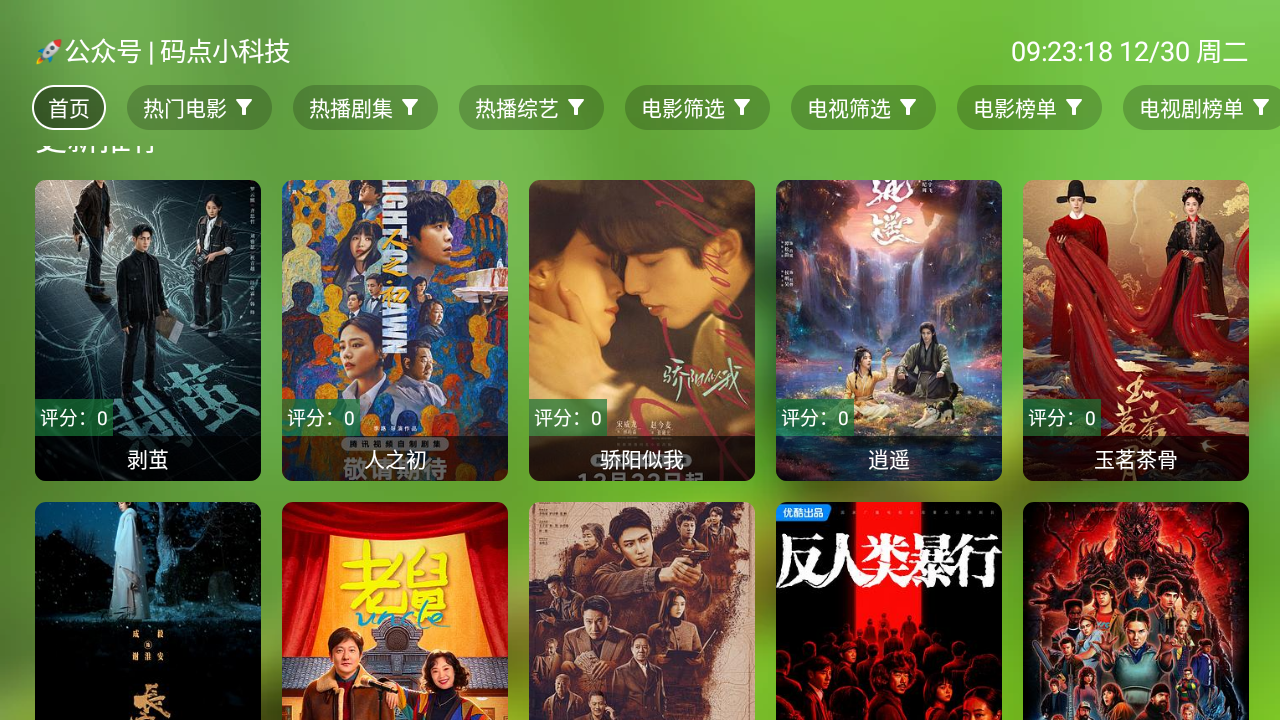The width and height of the screenshot is (1280, 720).
Task: Switch to the 首页 tab
Action: (x=69, y=108)
